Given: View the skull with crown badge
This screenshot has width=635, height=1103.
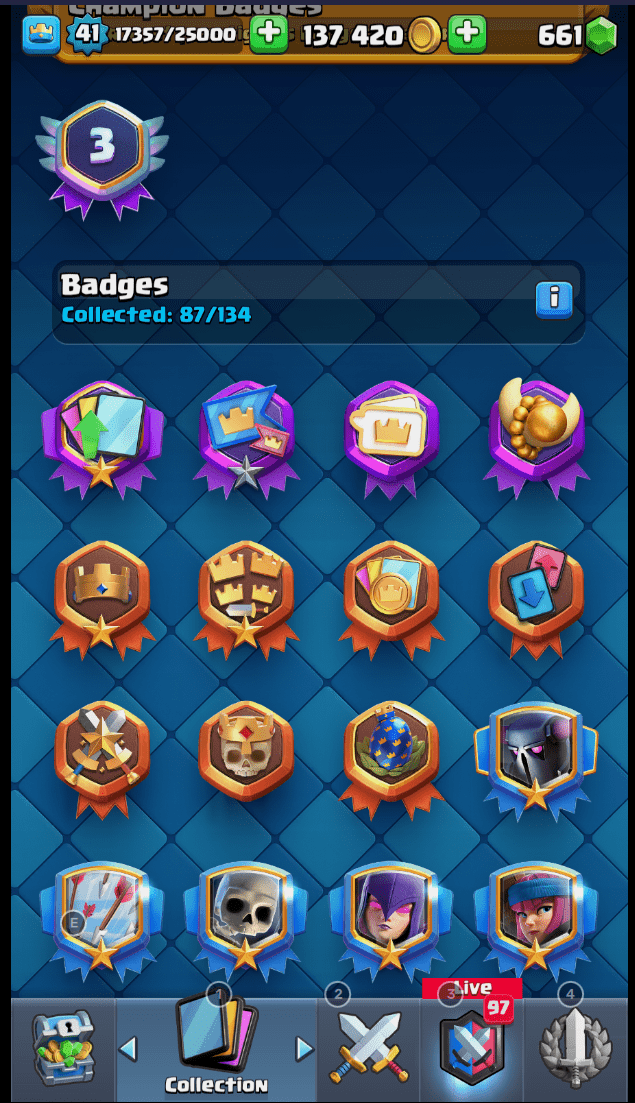Looking at the screenshot, I should [x=246, y=750].
